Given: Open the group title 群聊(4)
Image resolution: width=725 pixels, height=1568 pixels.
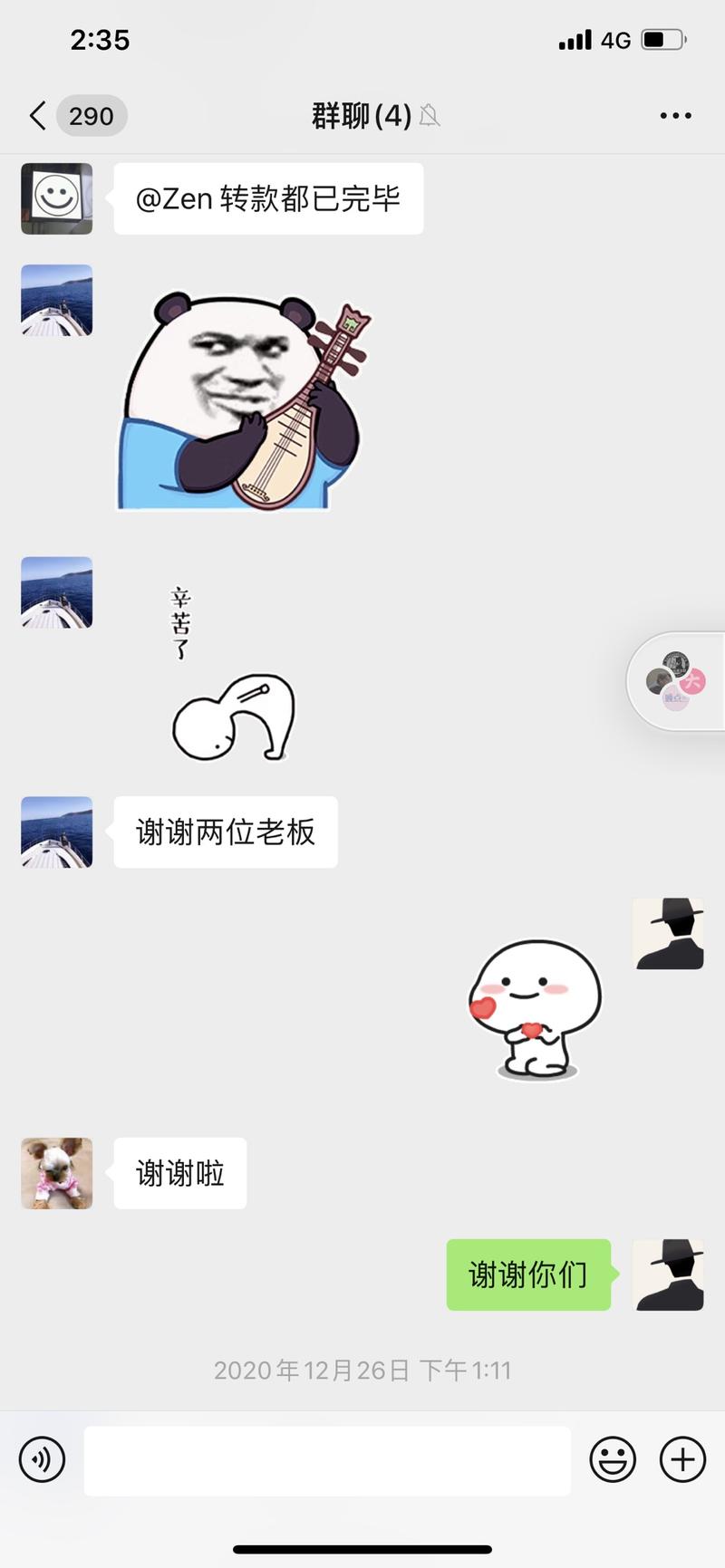Looking at the screenshot, I should [362, 115].
